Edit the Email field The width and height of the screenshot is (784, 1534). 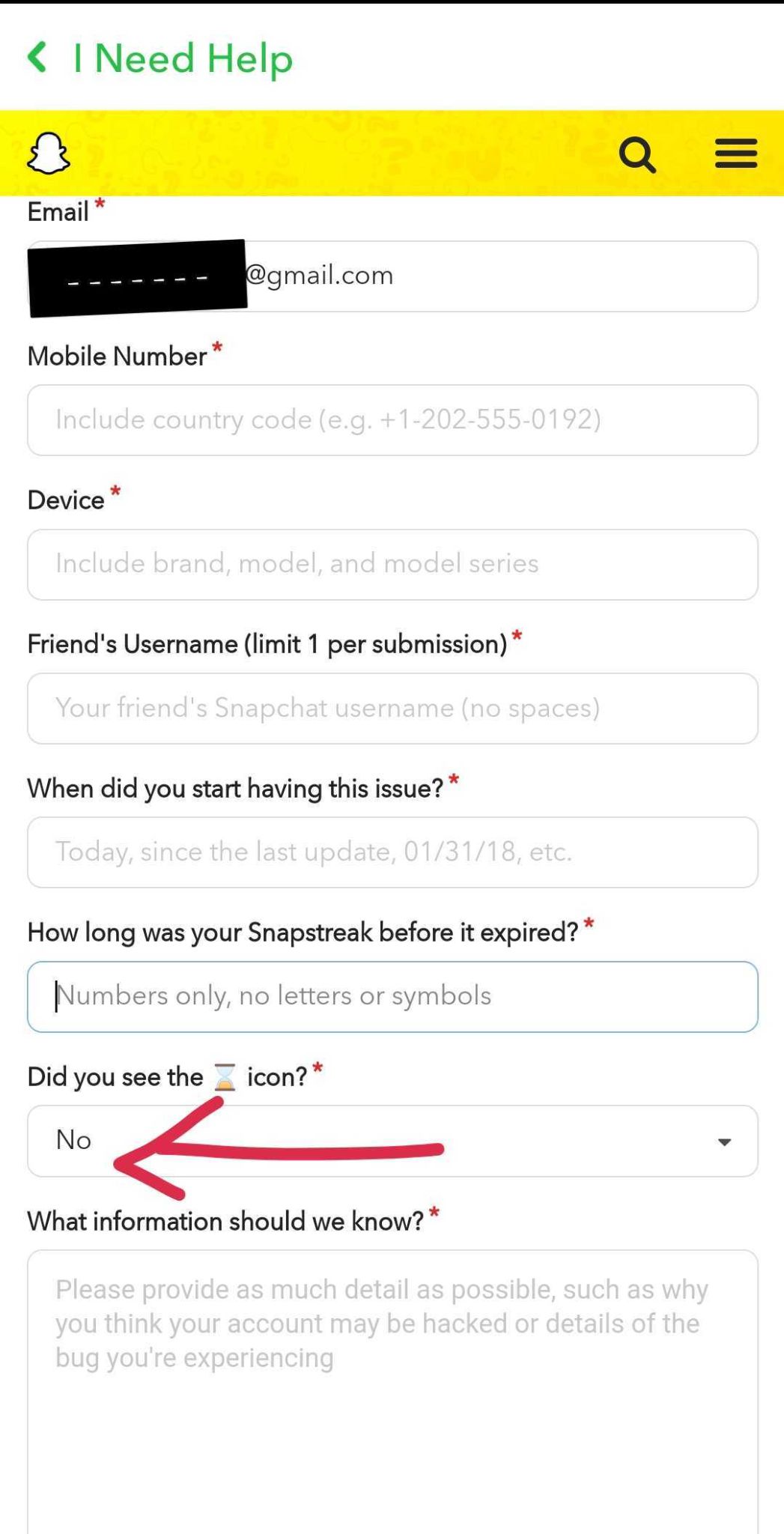pyautogui.click(x=494, y=276)
